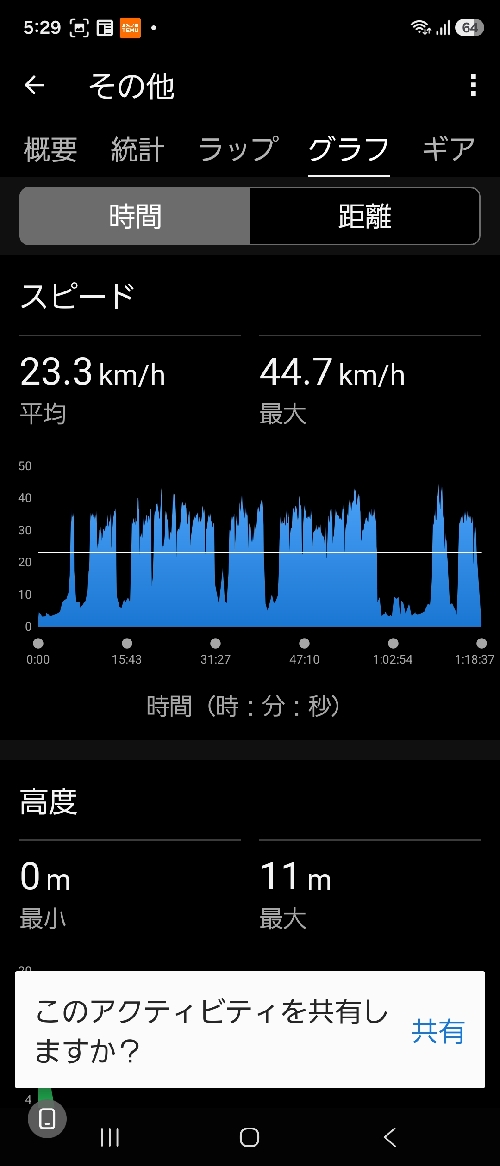This screenshot has height=1166, width=500.
Task: Tap the floating phone icon button
Action: [x=47, y=1118]
